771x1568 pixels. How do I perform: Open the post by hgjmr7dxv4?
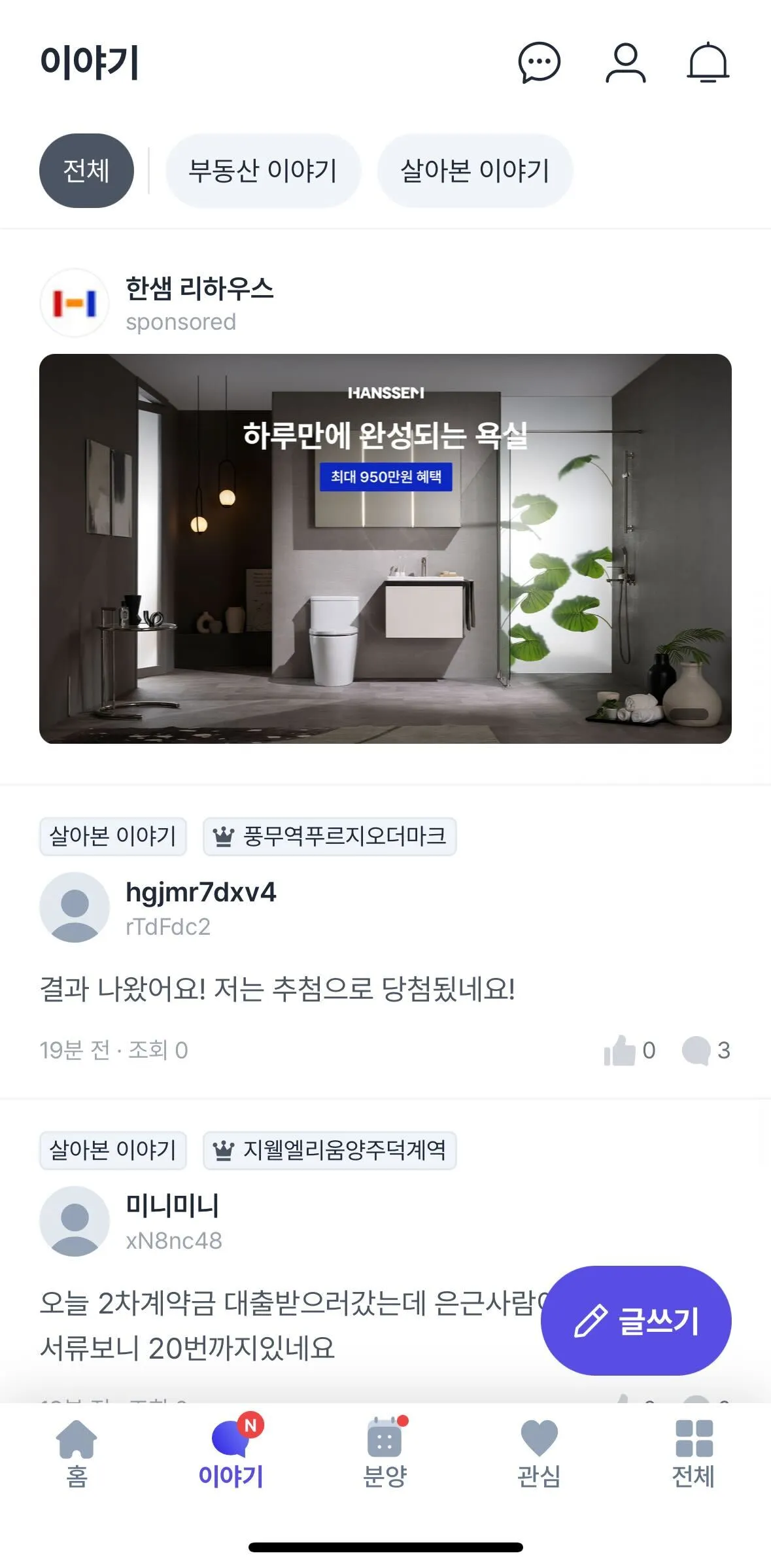coord(277,988)
